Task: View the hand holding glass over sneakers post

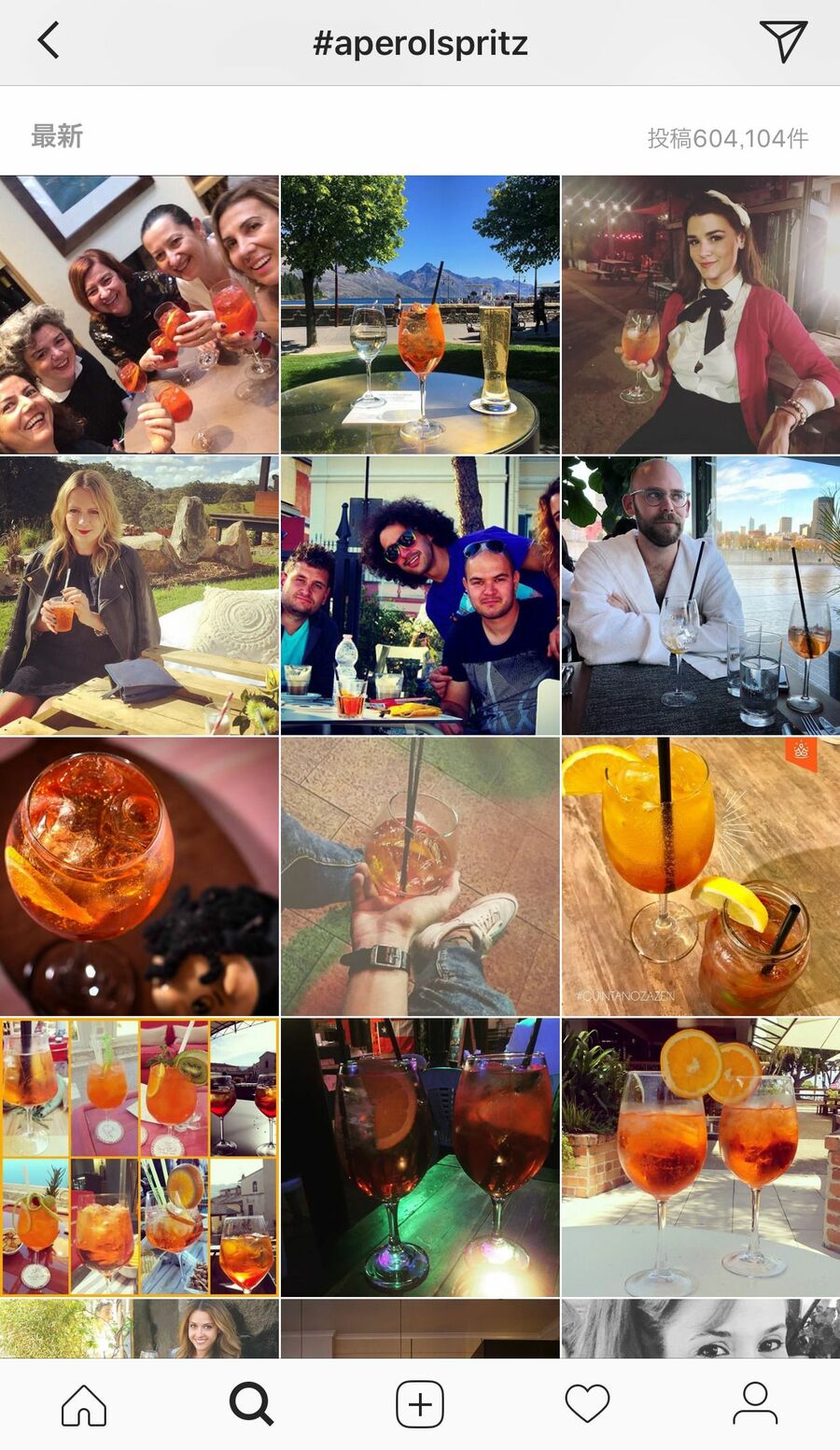Action: click(x=420, y=877)
